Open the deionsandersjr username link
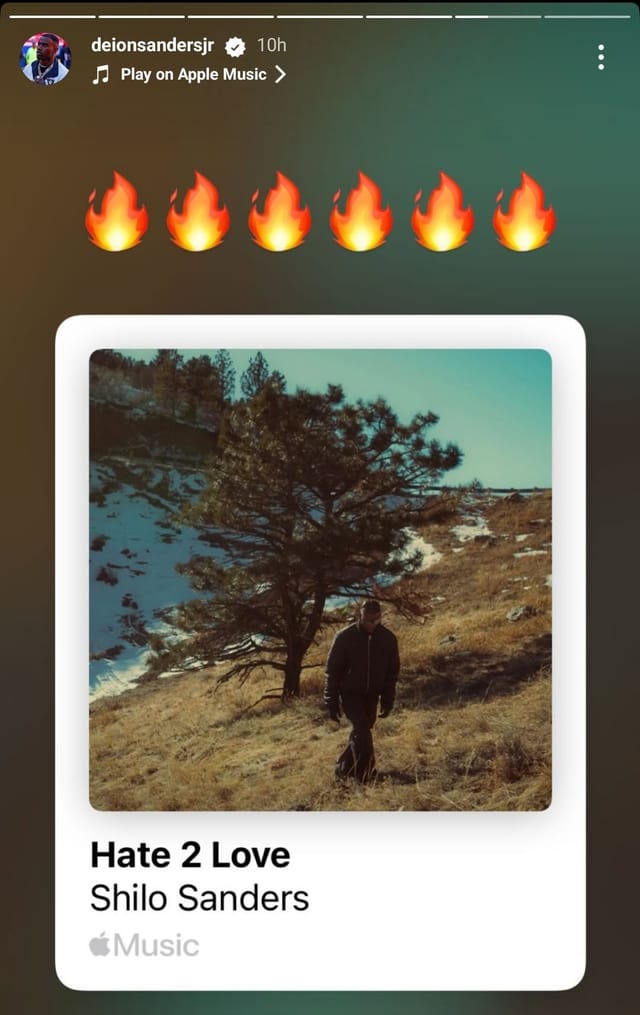The width and height of the screenshot is (640, 1015). pos(152,45)
